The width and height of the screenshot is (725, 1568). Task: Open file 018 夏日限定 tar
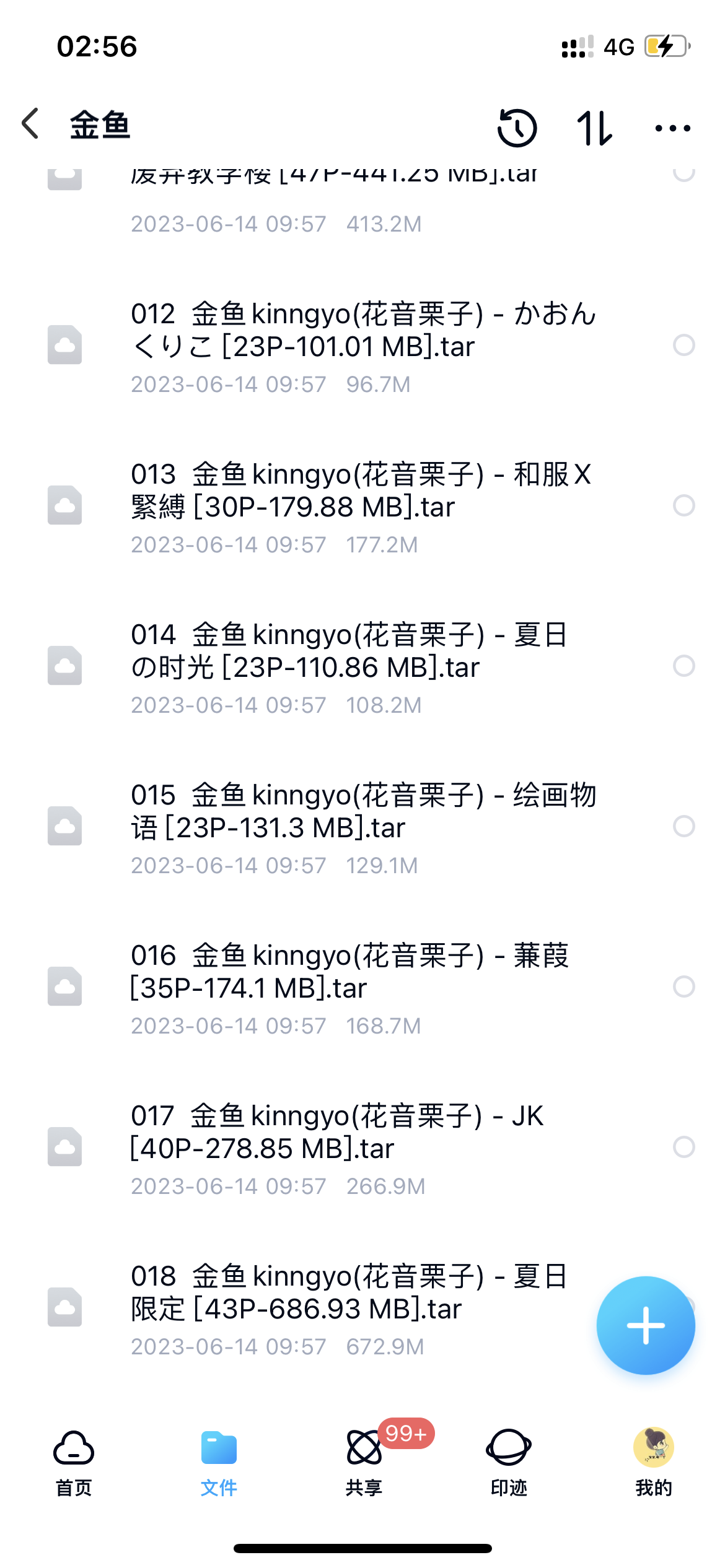coord(349,1292)
